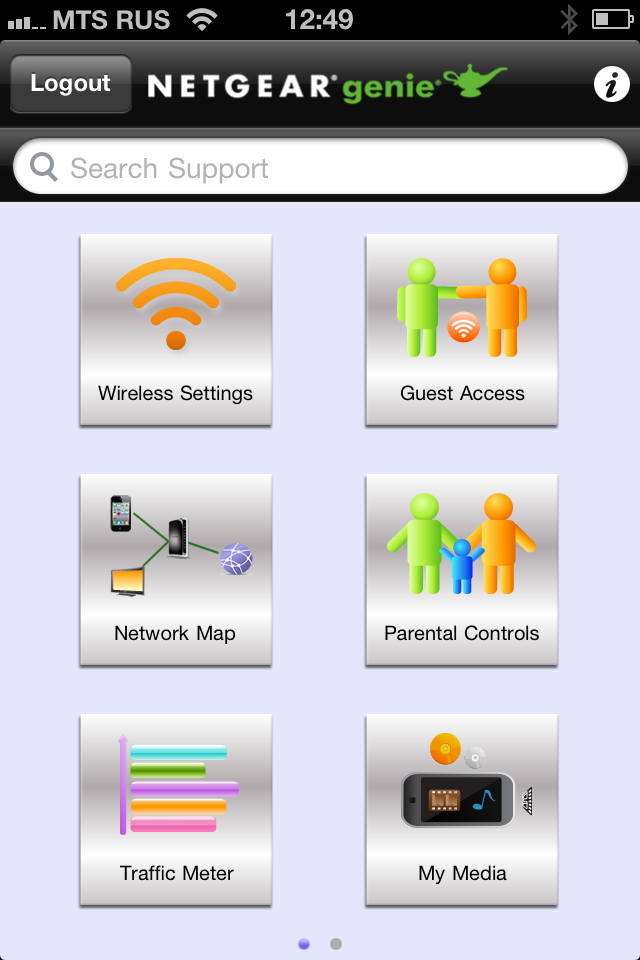The image size is (640, 960).
Task: Open the Network Map tile
Action: (x=176, y=570)
